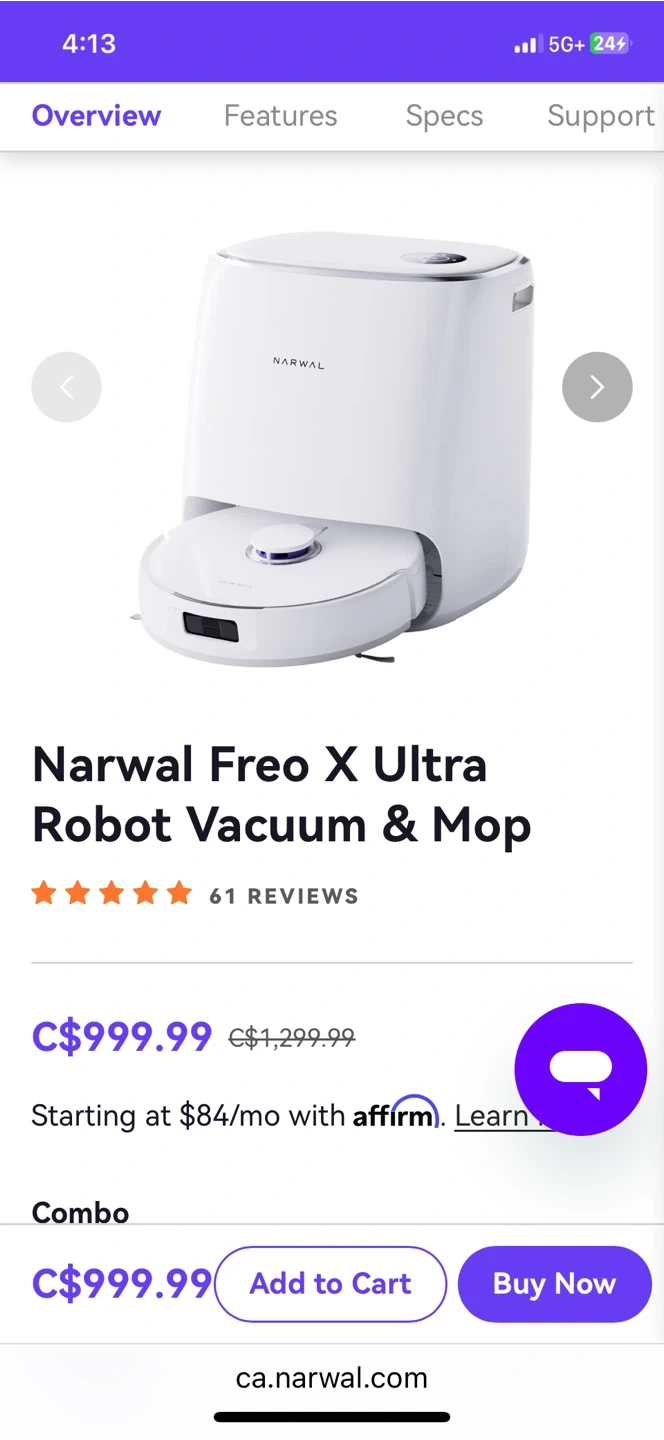Show the previous product image

[67, 387]
